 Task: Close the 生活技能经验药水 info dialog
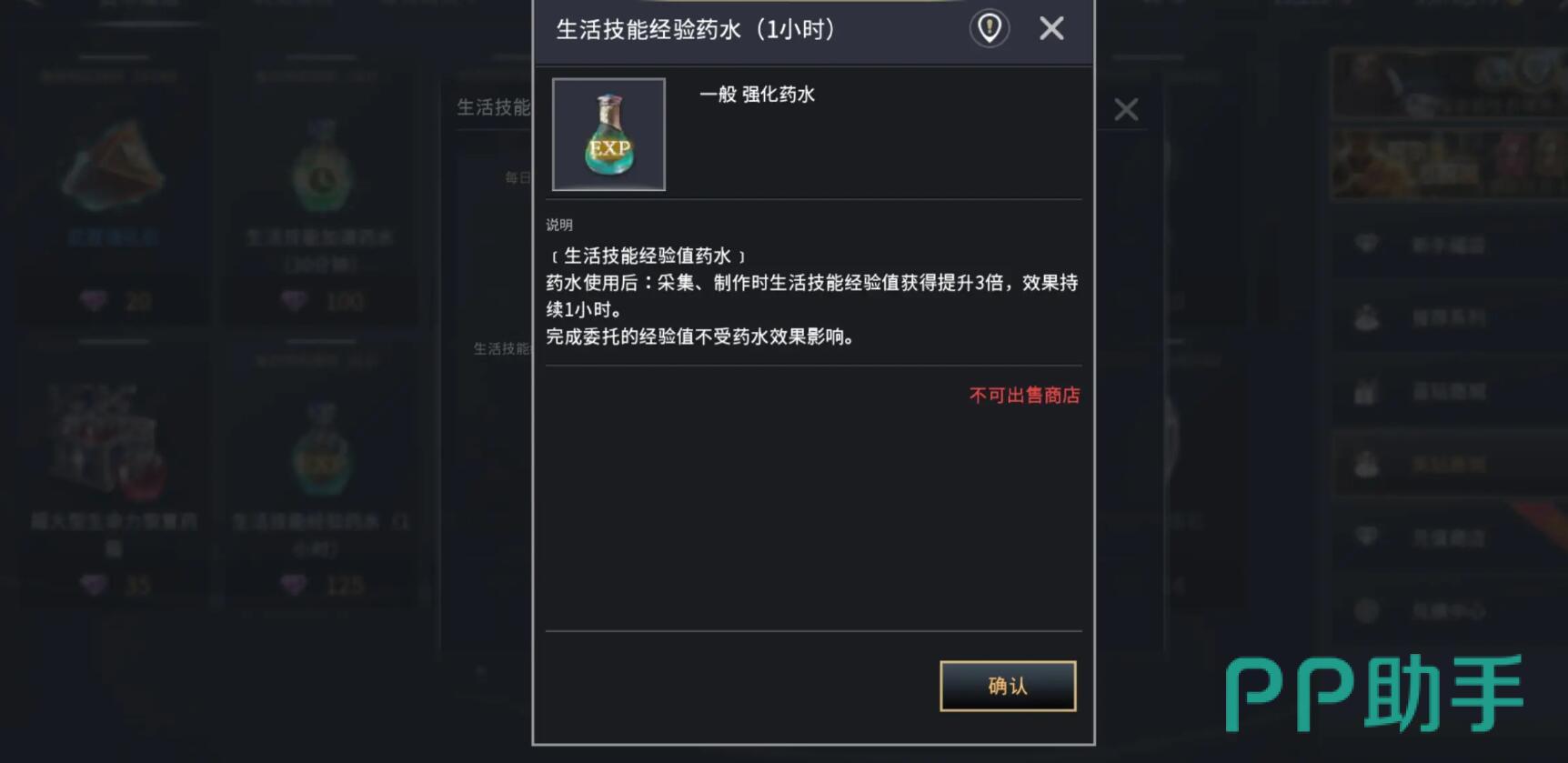[x=1051, y=29]
